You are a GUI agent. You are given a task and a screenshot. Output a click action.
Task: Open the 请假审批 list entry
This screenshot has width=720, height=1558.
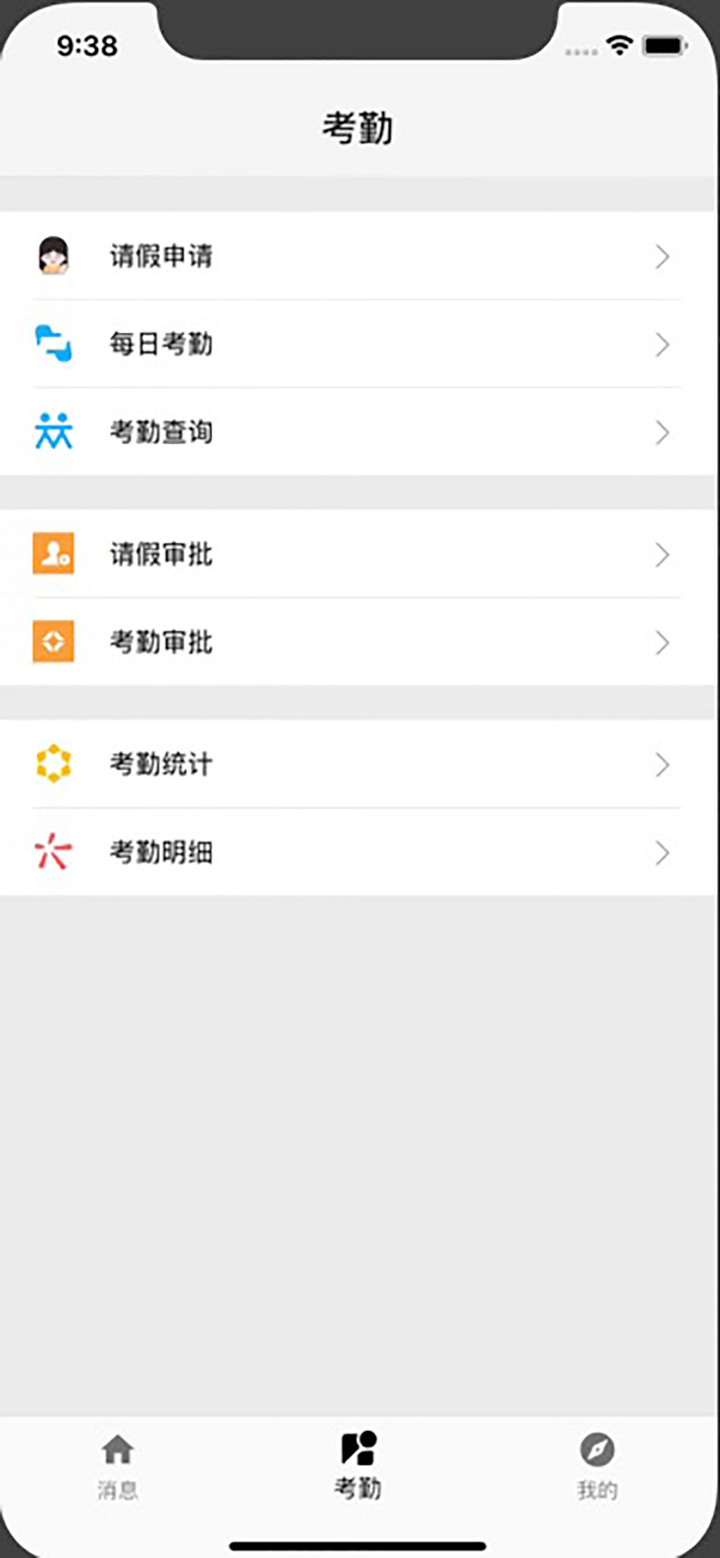[360, 555]
